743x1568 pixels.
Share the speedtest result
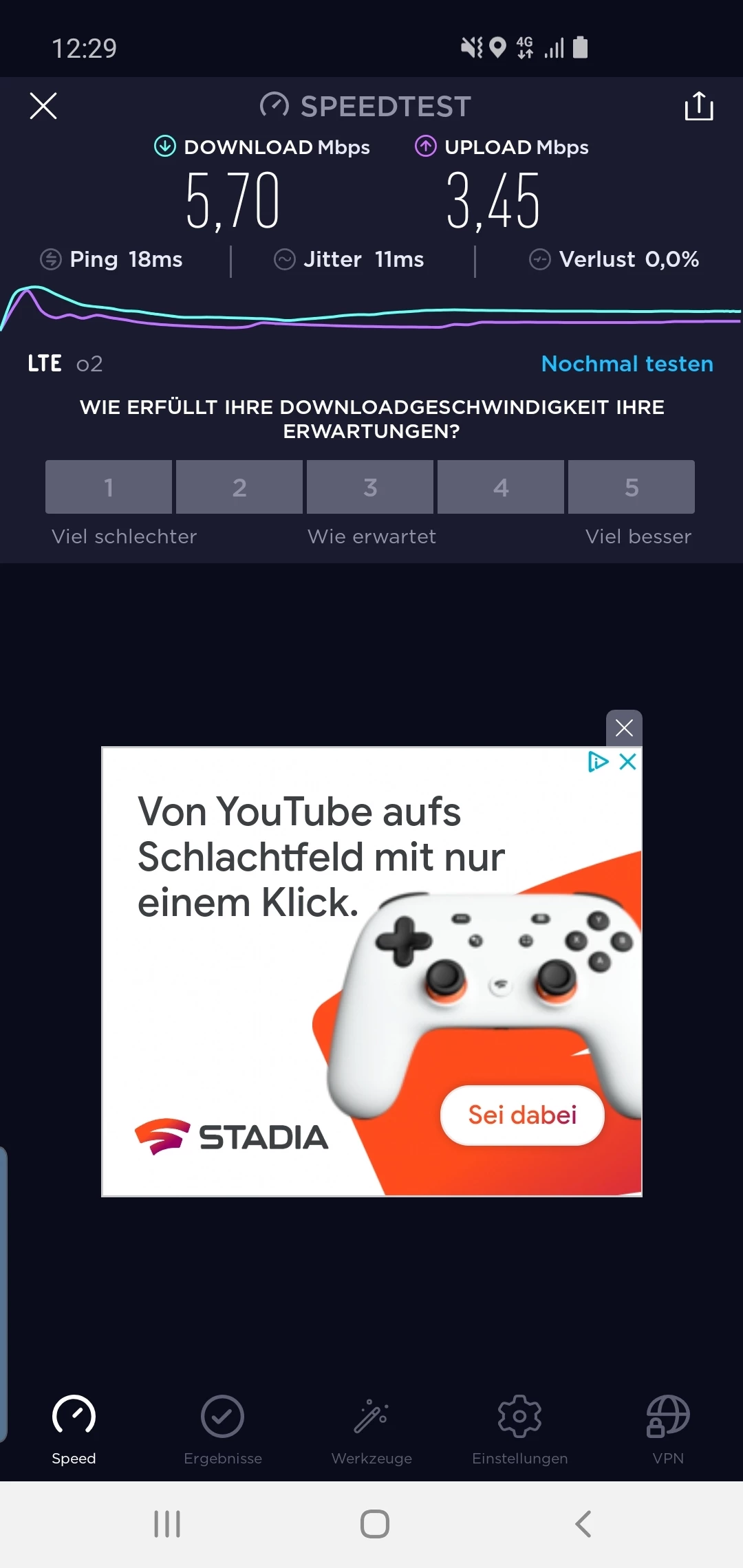[698, 106]
